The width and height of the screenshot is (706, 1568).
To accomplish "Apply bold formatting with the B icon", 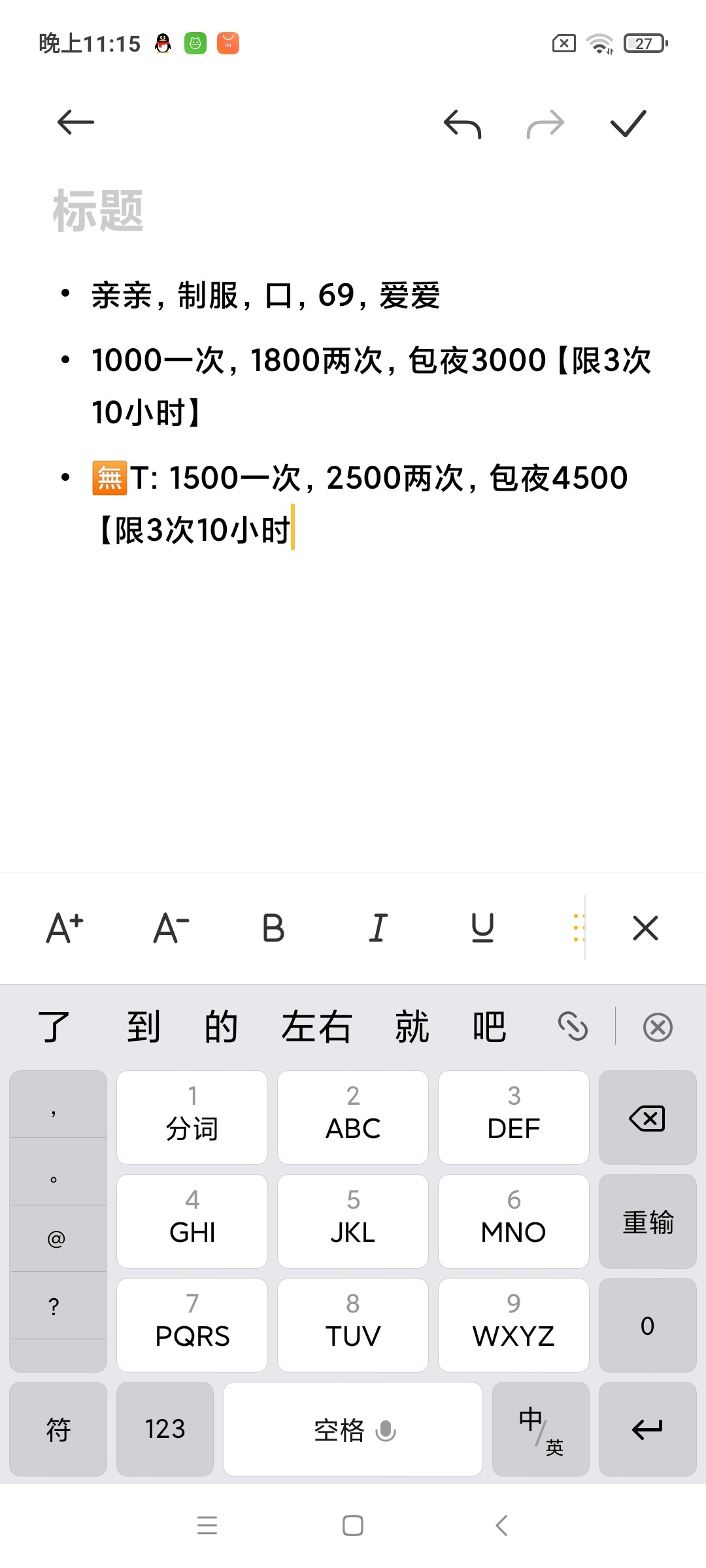I will 274,928.
